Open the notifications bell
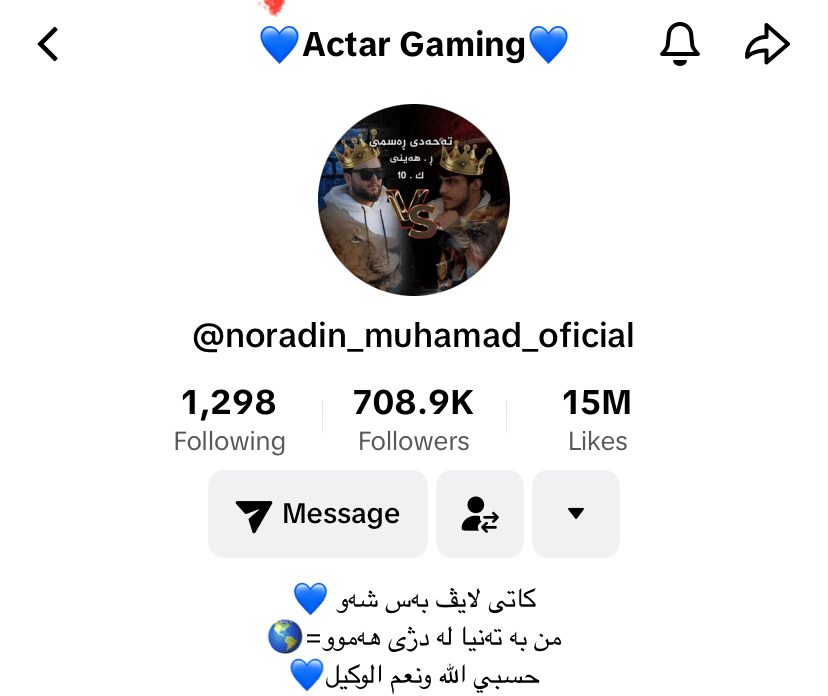This screenshot has height=696, width=828. tap(680, 45)
